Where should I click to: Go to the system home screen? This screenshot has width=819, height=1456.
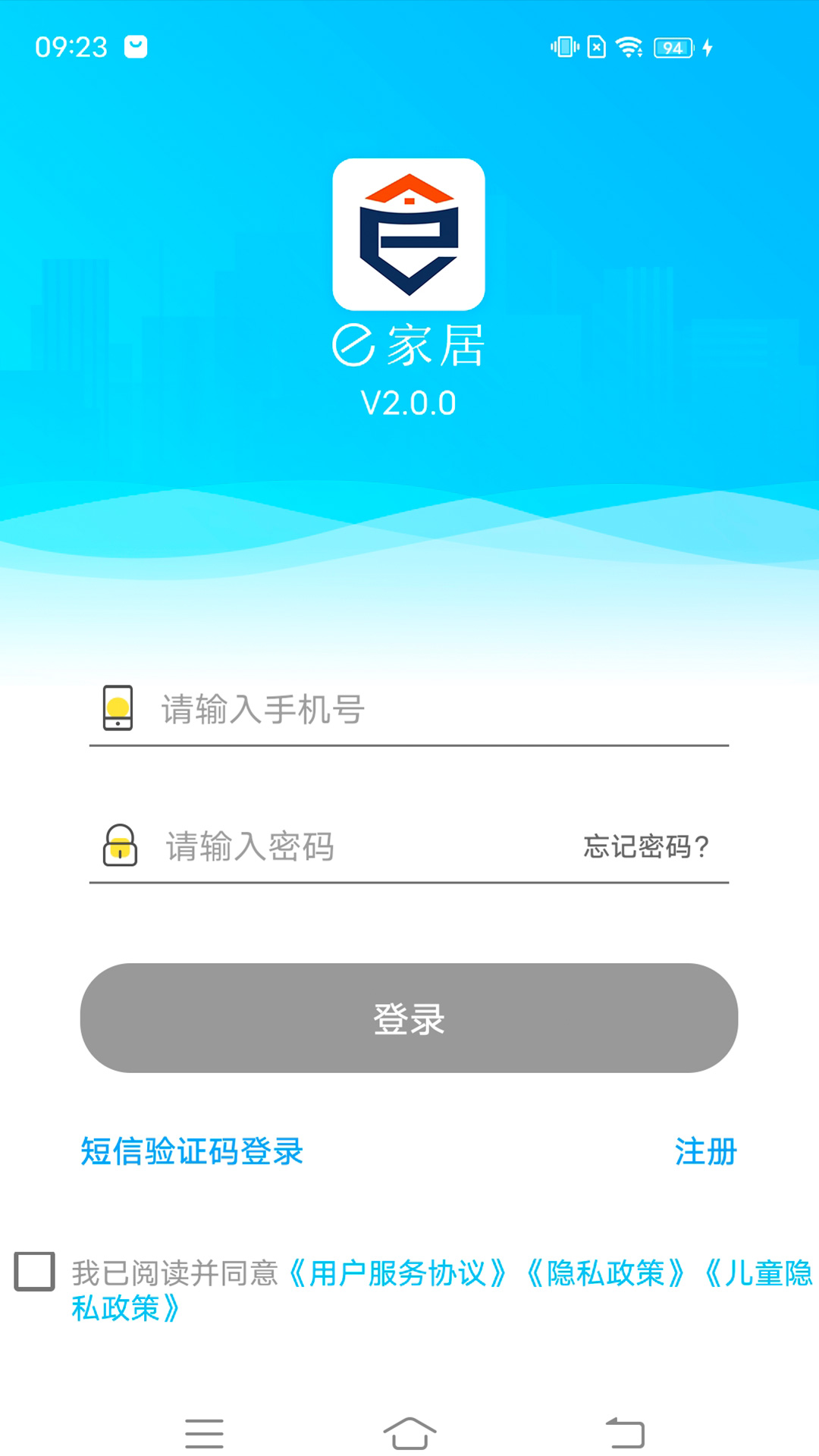[409, 1433]
